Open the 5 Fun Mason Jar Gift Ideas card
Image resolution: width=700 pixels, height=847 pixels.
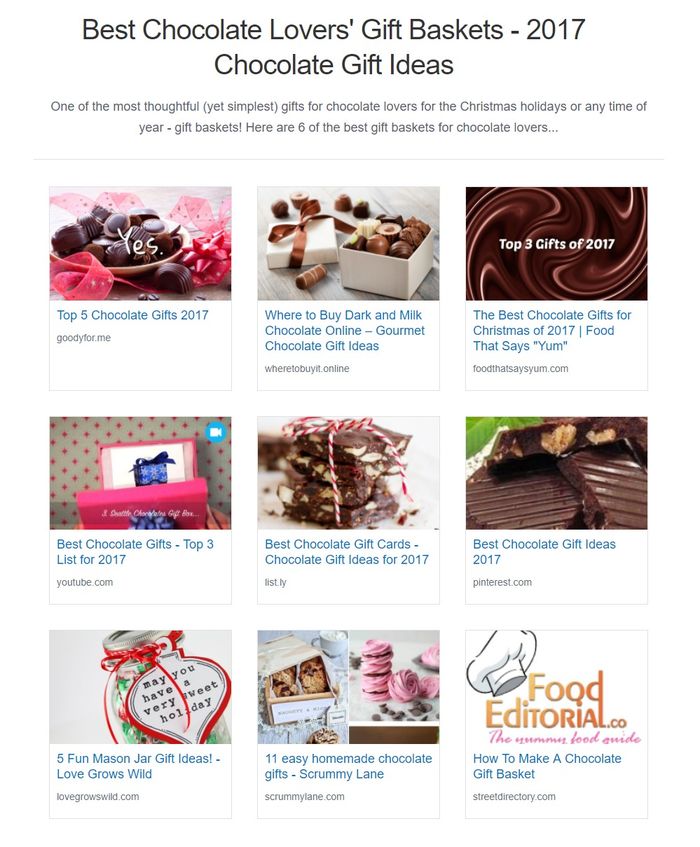click(x=138, y=766)
